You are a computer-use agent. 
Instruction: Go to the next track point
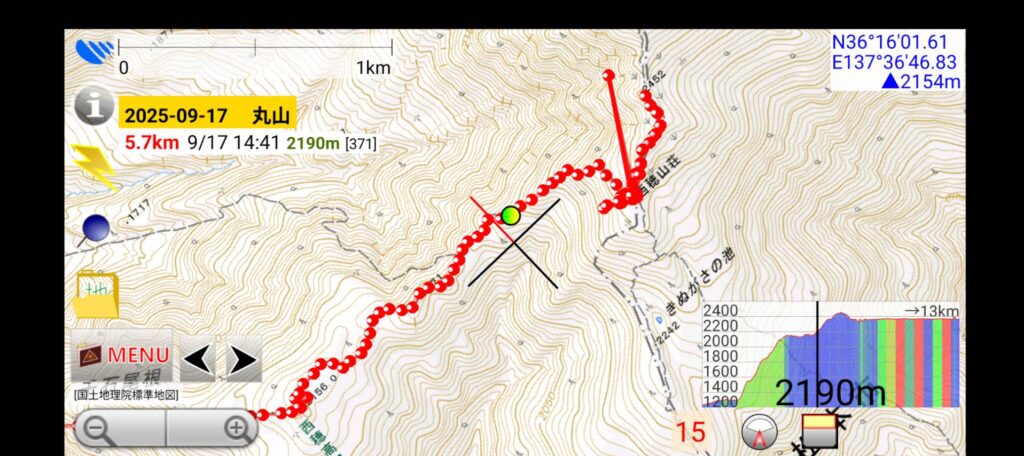[x=243, y=359]
